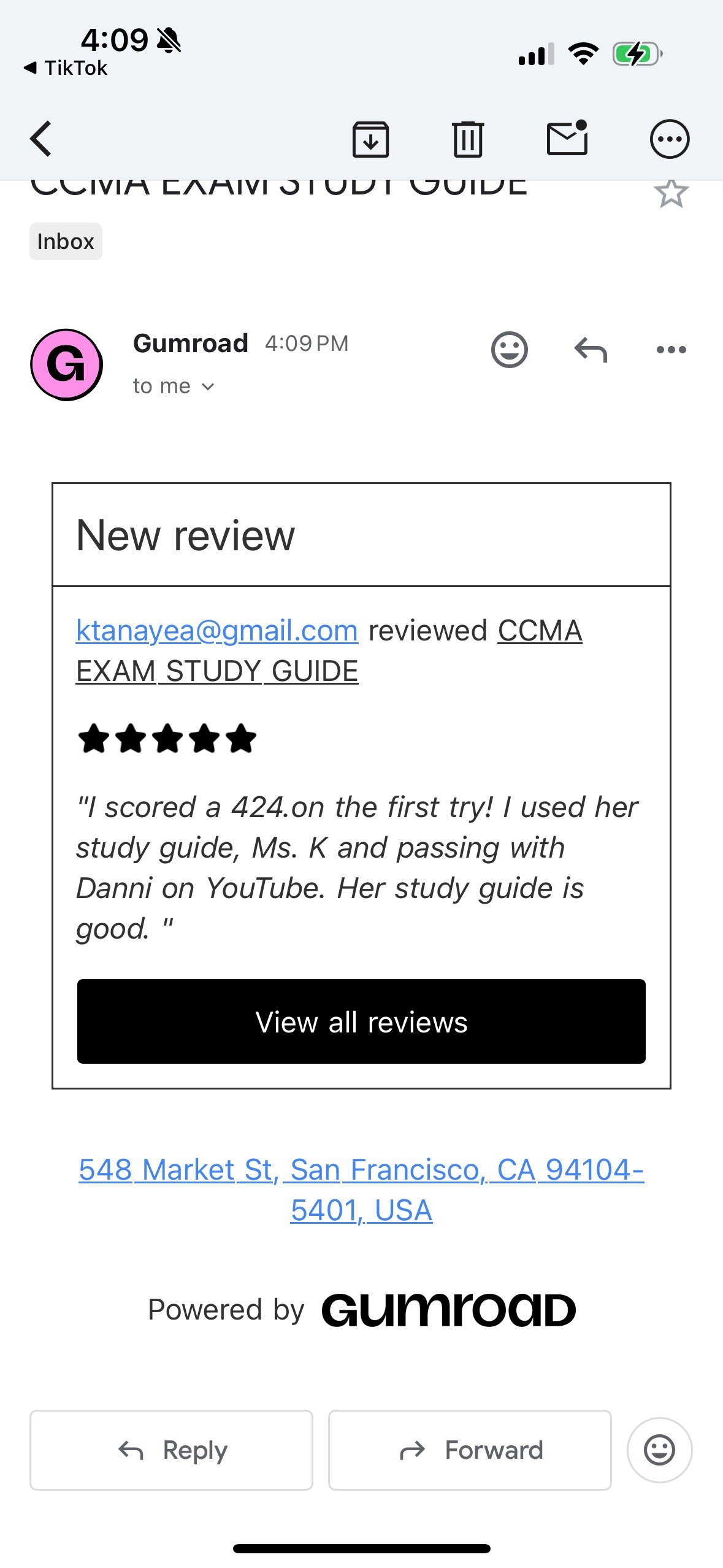This screenshot has width=723, height=1568.
Task: Go back to the inbox list
Action: tap(41, 139)
